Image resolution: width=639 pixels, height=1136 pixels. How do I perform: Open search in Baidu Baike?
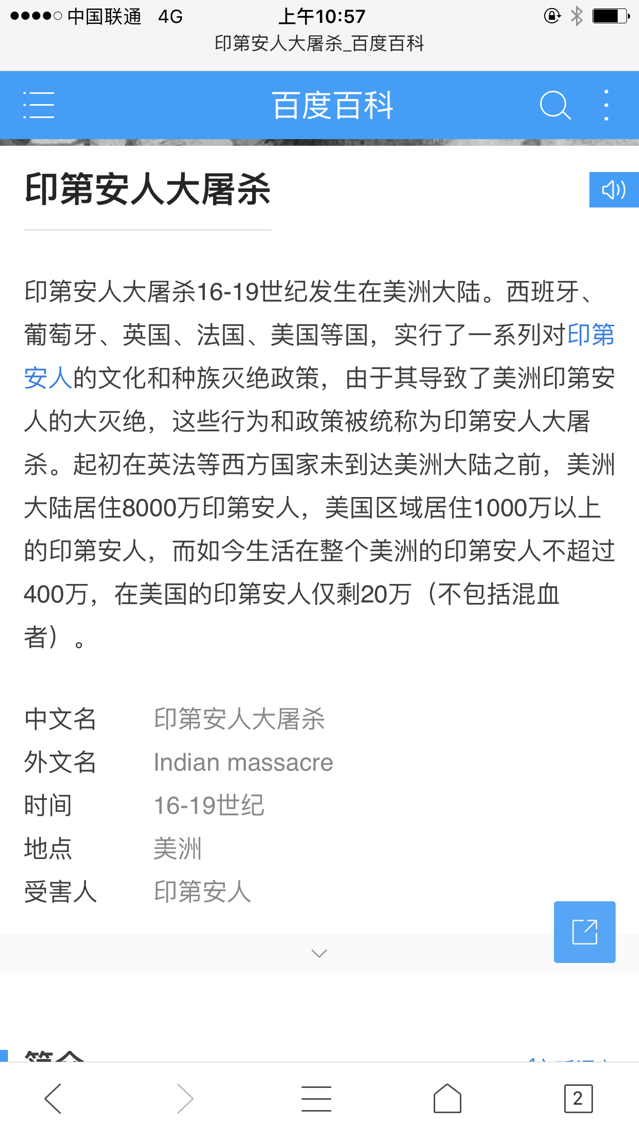click(554, 105)
